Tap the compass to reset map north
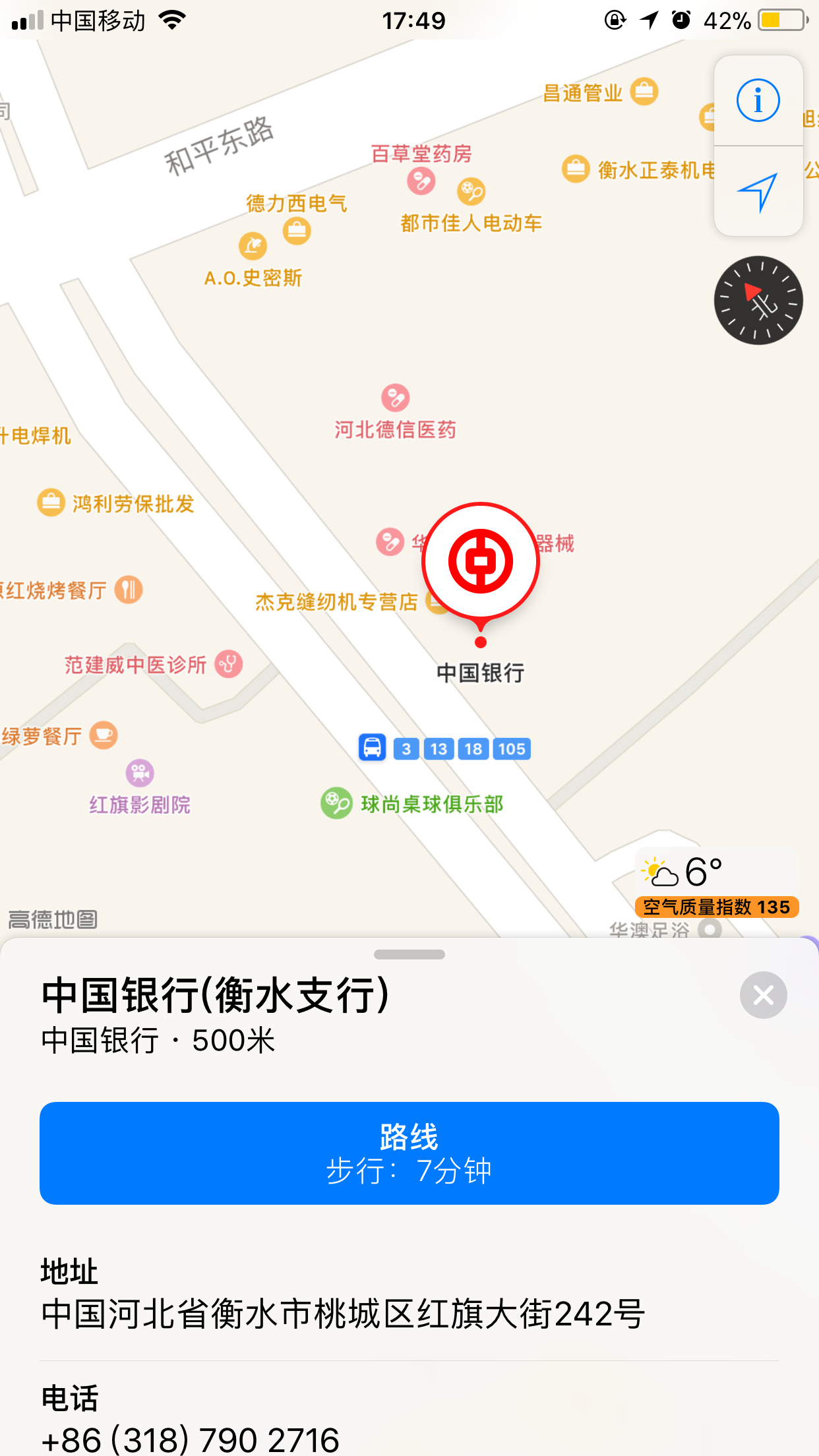Screen dimensions: 819x1456 [757, 301]
